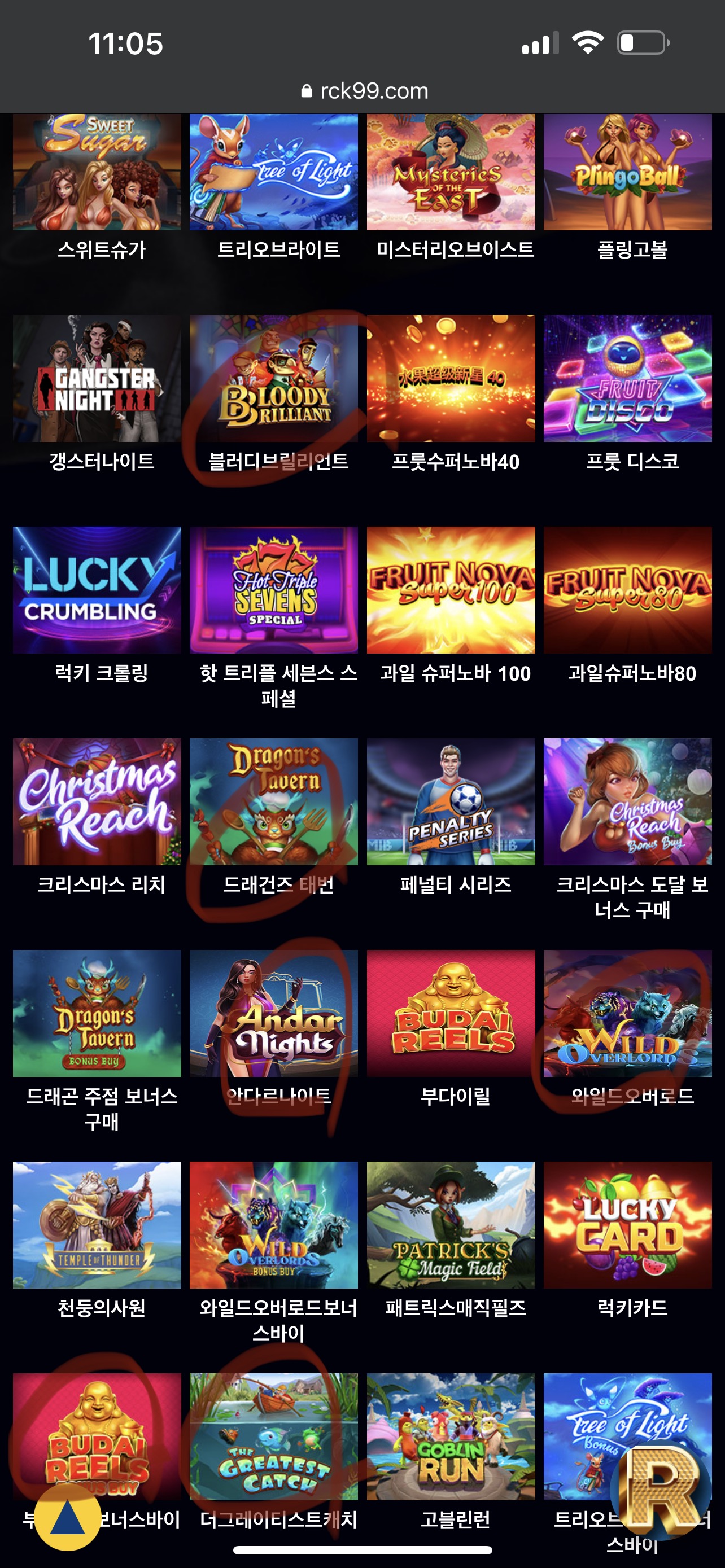Viewport: 725px width, 1568px height.
Task: Tap the yellow scroll-to-top arrow button
Action: click(68, 1517)
